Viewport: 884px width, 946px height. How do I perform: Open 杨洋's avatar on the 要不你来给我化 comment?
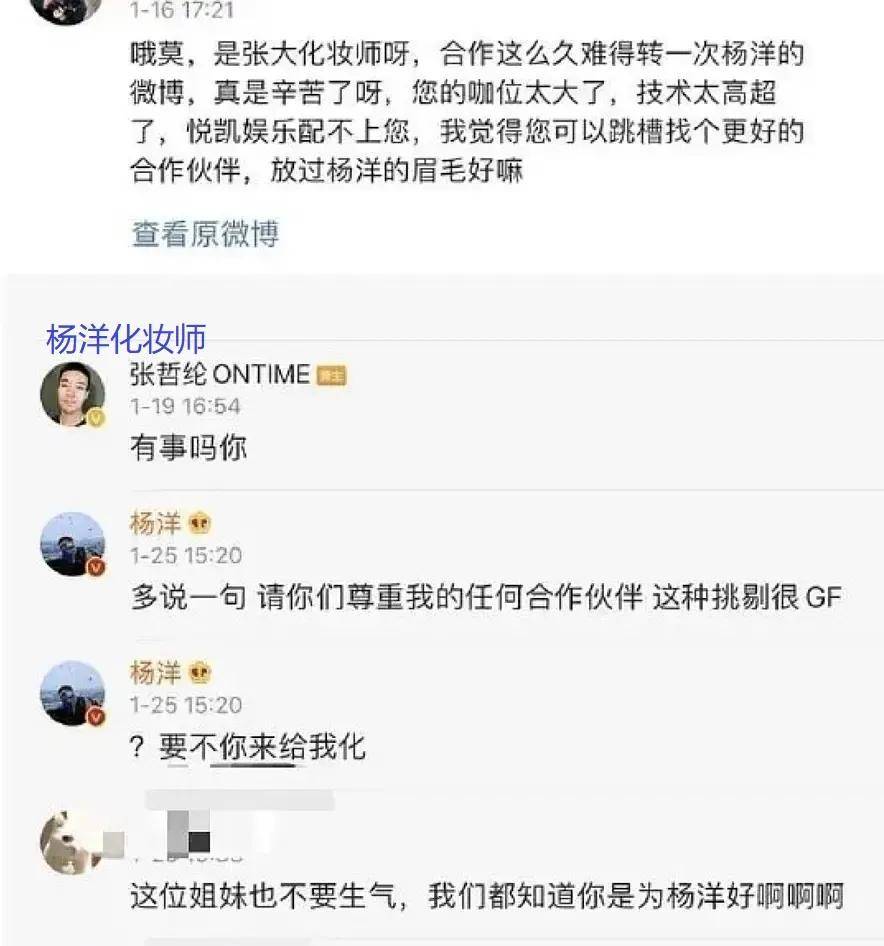click(72, 693)
